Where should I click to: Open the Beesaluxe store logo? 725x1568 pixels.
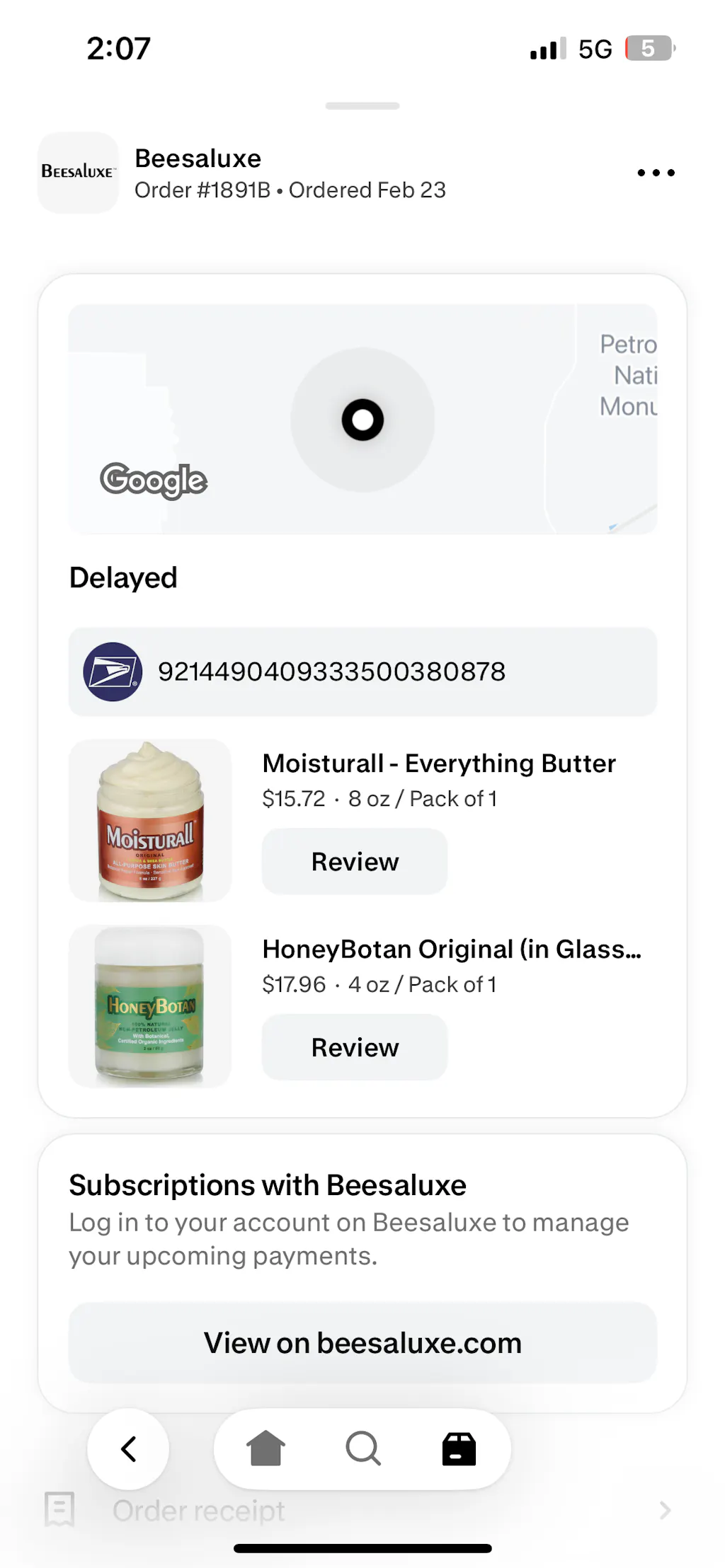[78, 173]
